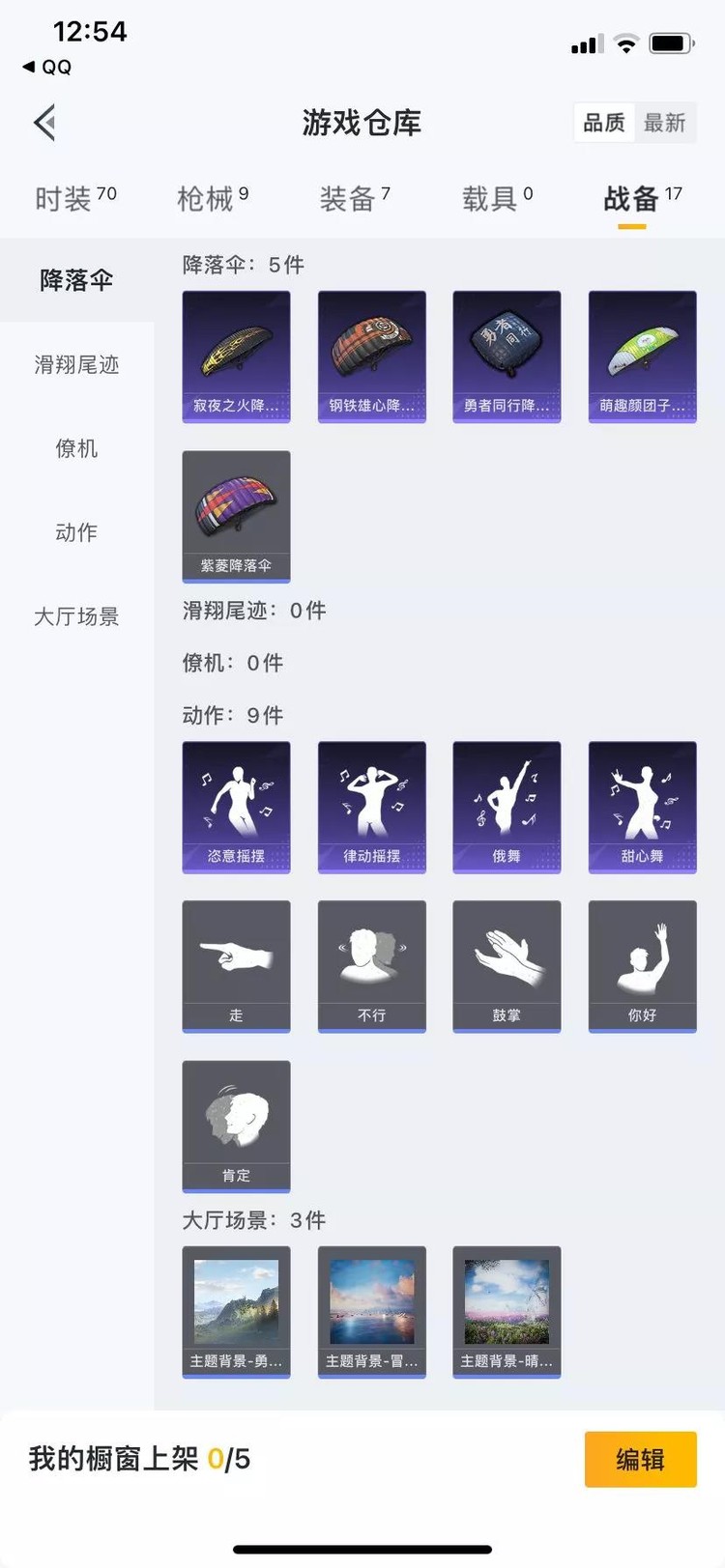Open the 钢铁雄心 parachute item
Screen dimensions: 725x1568
(x=371, y=356)
